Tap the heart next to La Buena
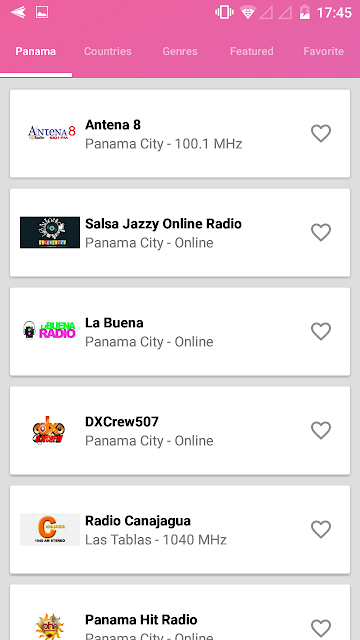 coord(321,331)
